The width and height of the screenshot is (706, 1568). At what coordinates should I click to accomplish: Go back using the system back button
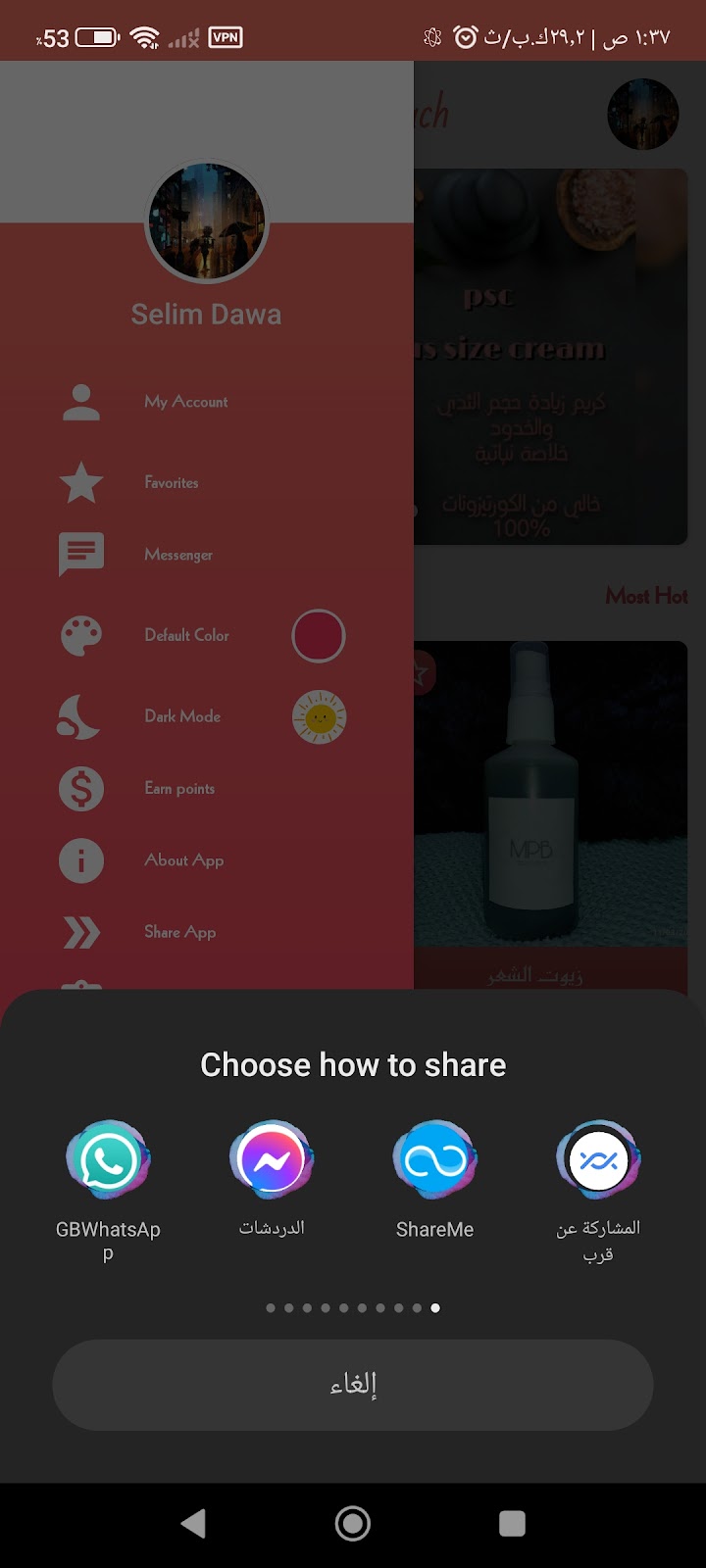click(193, 1523)
